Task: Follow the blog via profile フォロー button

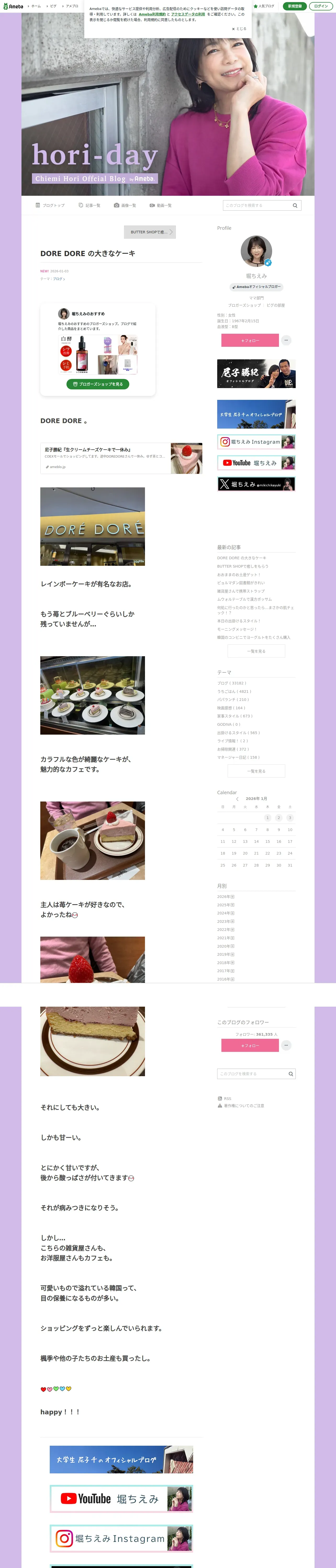Action: coord(250,340)
